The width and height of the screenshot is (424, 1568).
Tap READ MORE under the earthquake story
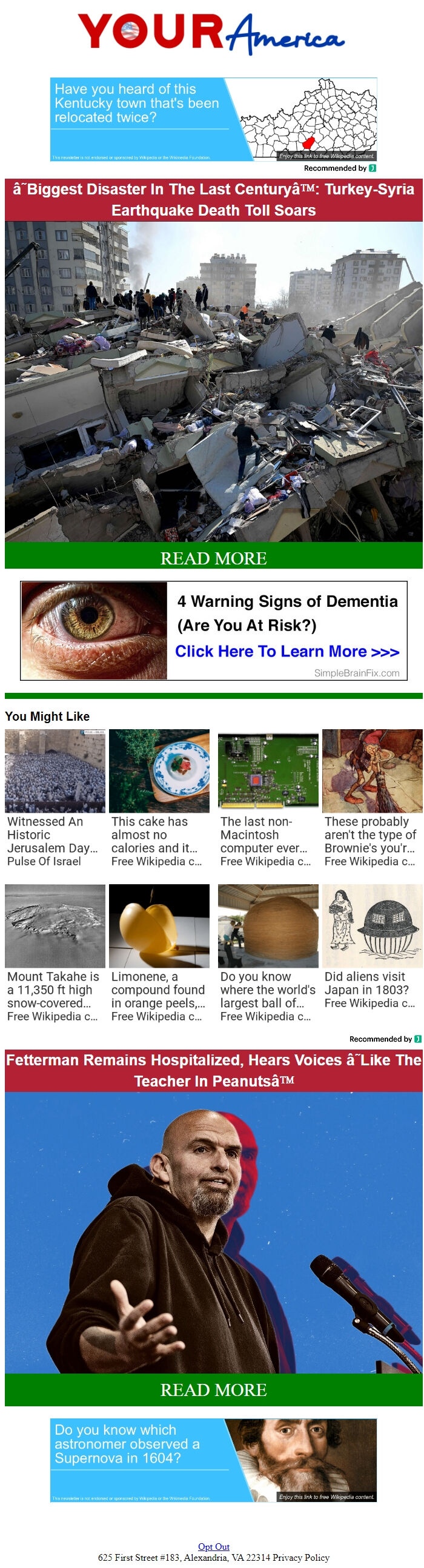coord(213,558)
